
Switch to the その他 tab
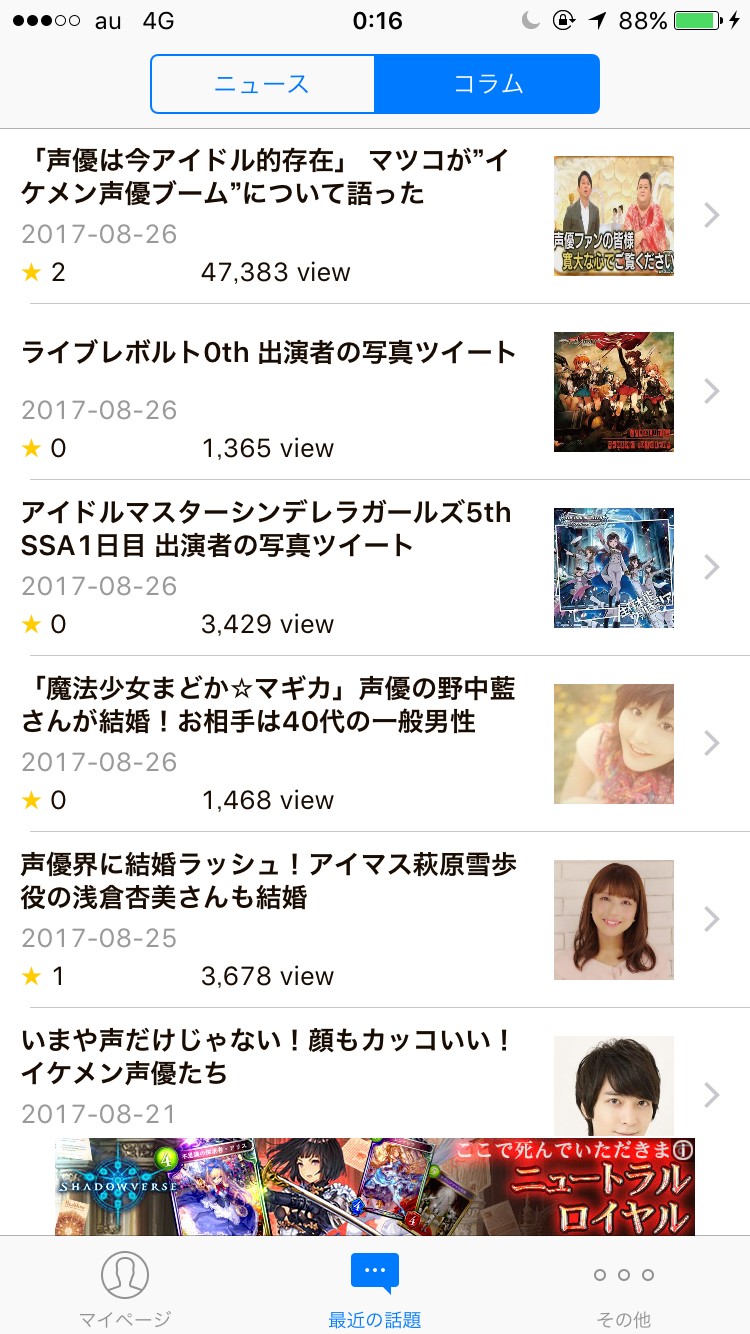[623, 1289]
